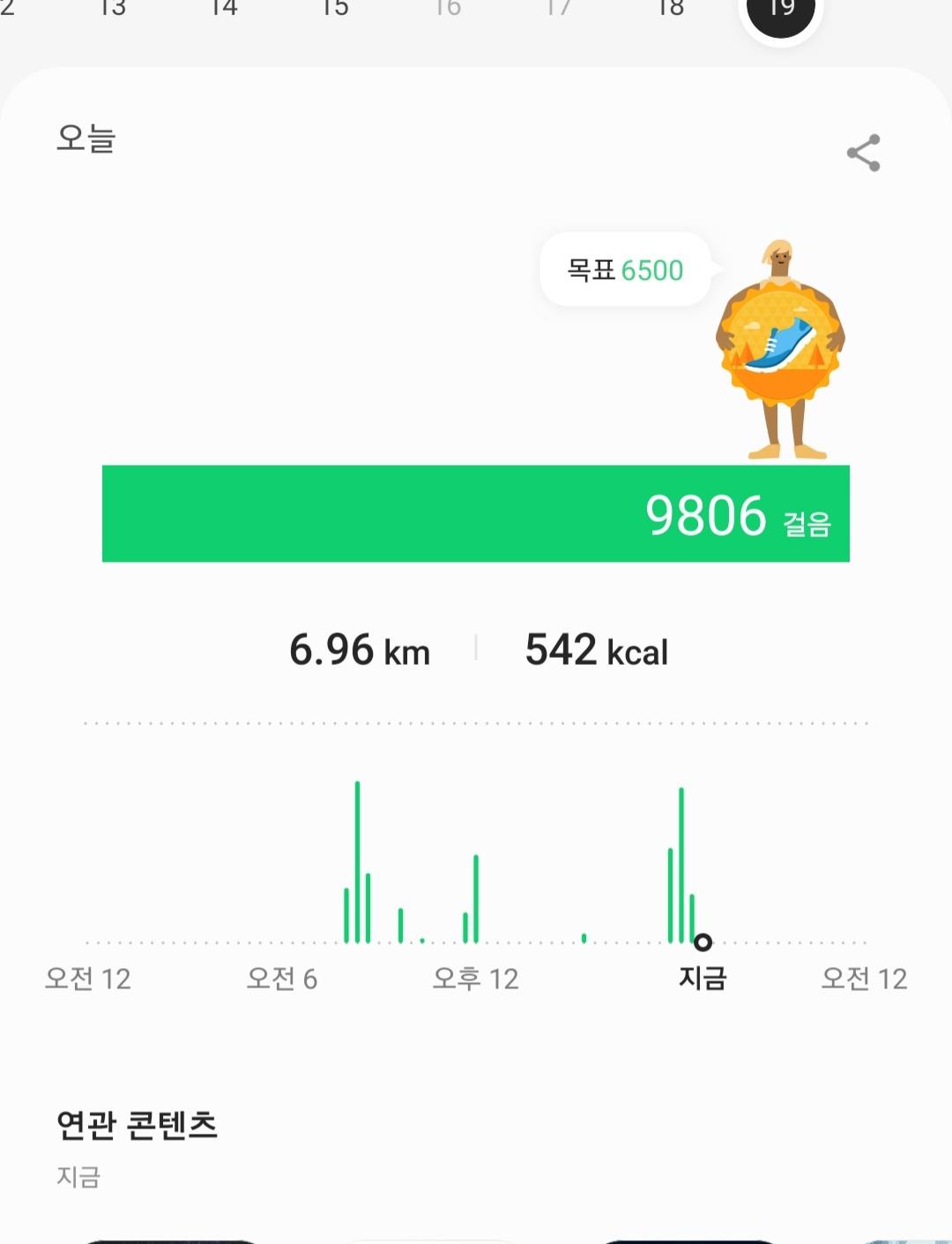Tap the selected day 19
Image resolution: width=952 pixels, height=1244 pixels.
(x=781, y=11)
